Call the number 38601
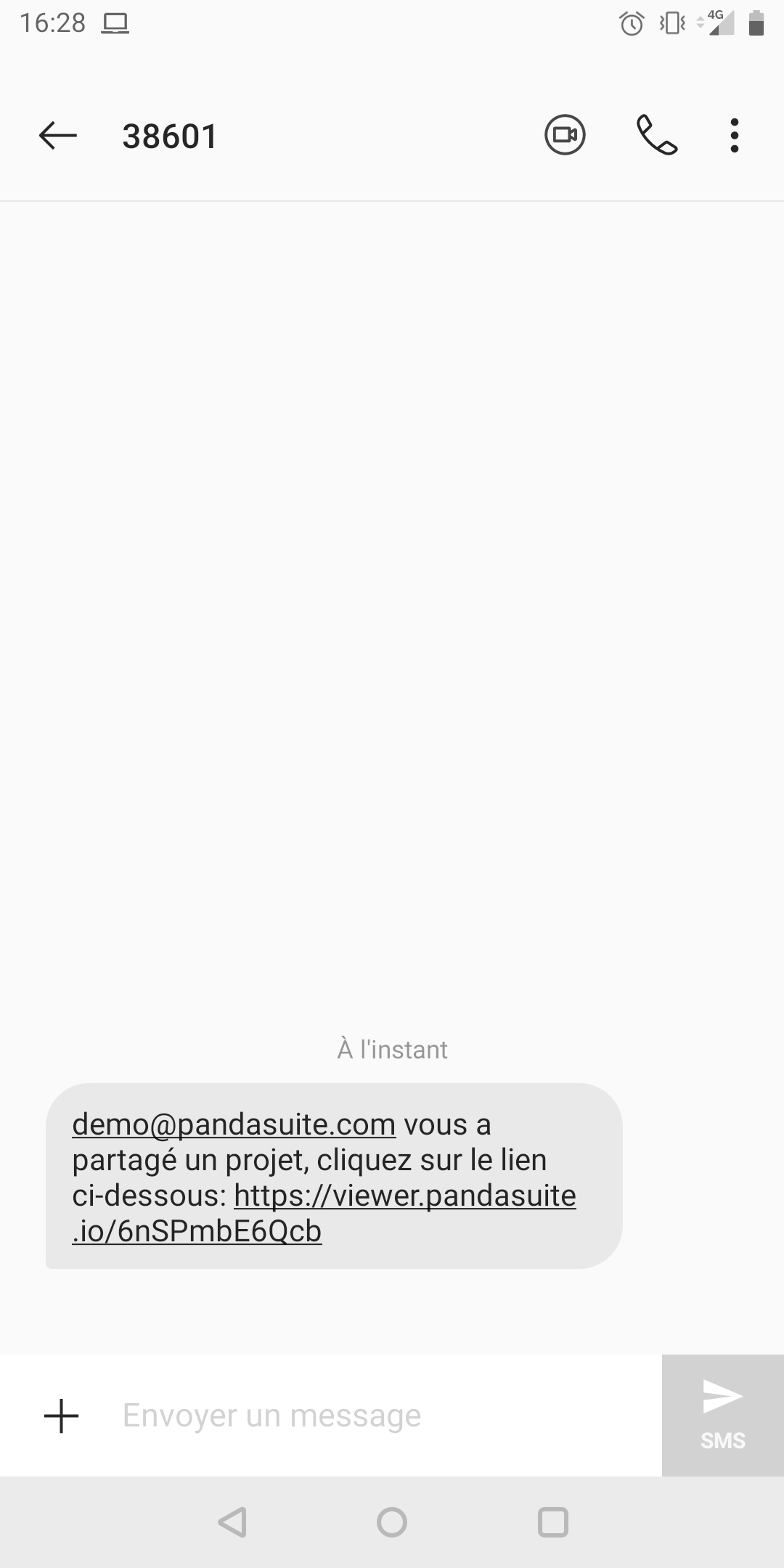 point(656,136)
